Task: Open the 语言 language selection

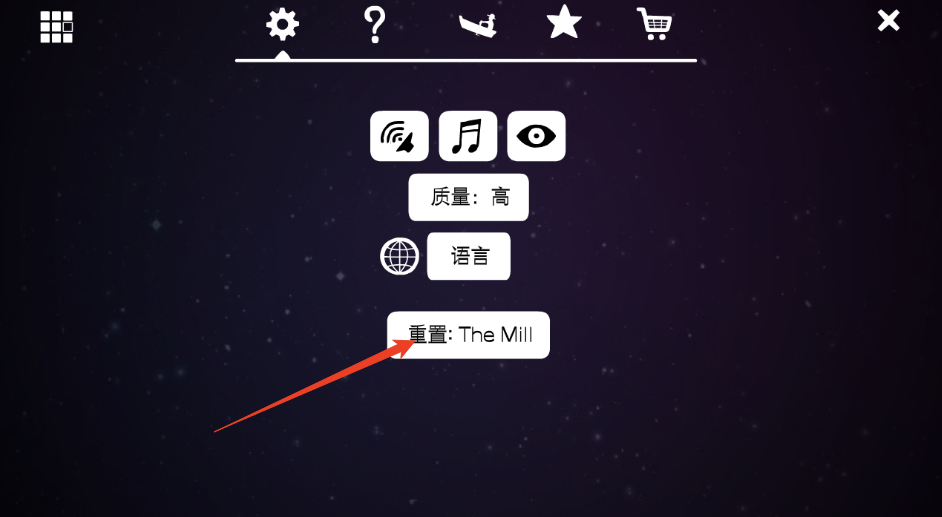Action: point(468,256)
